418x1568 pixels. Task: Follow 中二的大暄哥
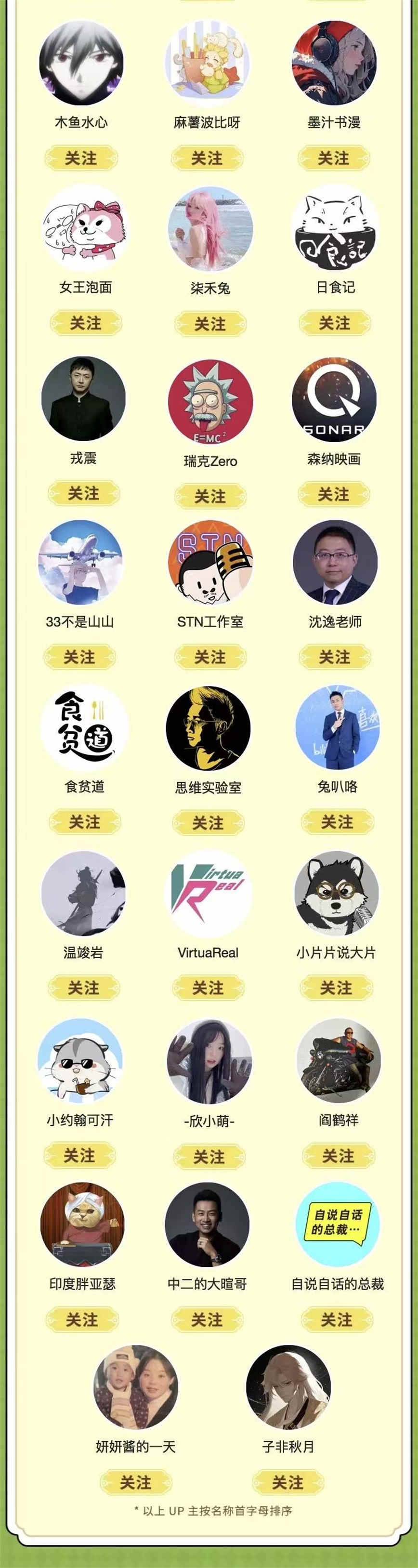[x=207, y=1319]
